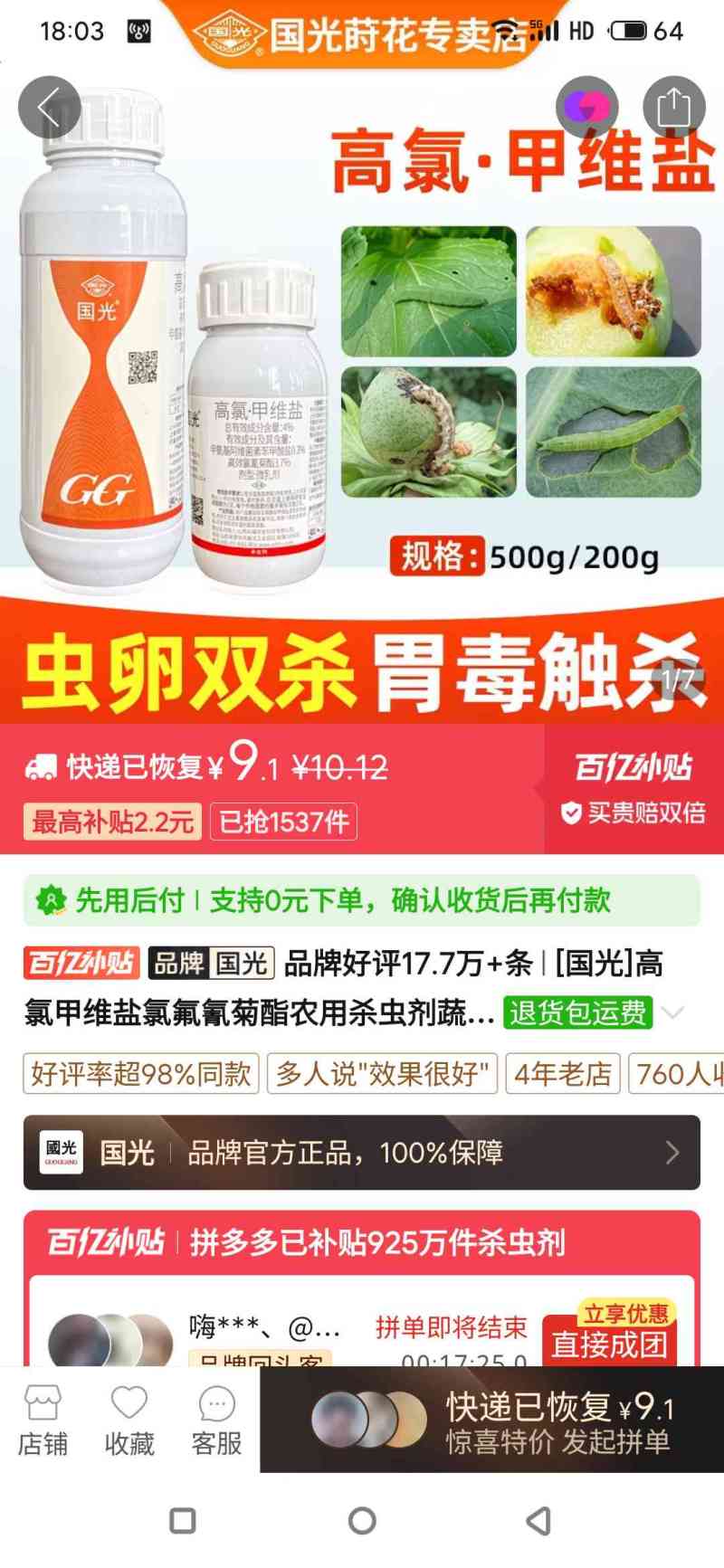Image resolution: width=724 pixels, height=1568 pixels.
Task: Open the purple-pink round icon
Action: [x=589, y=108]
